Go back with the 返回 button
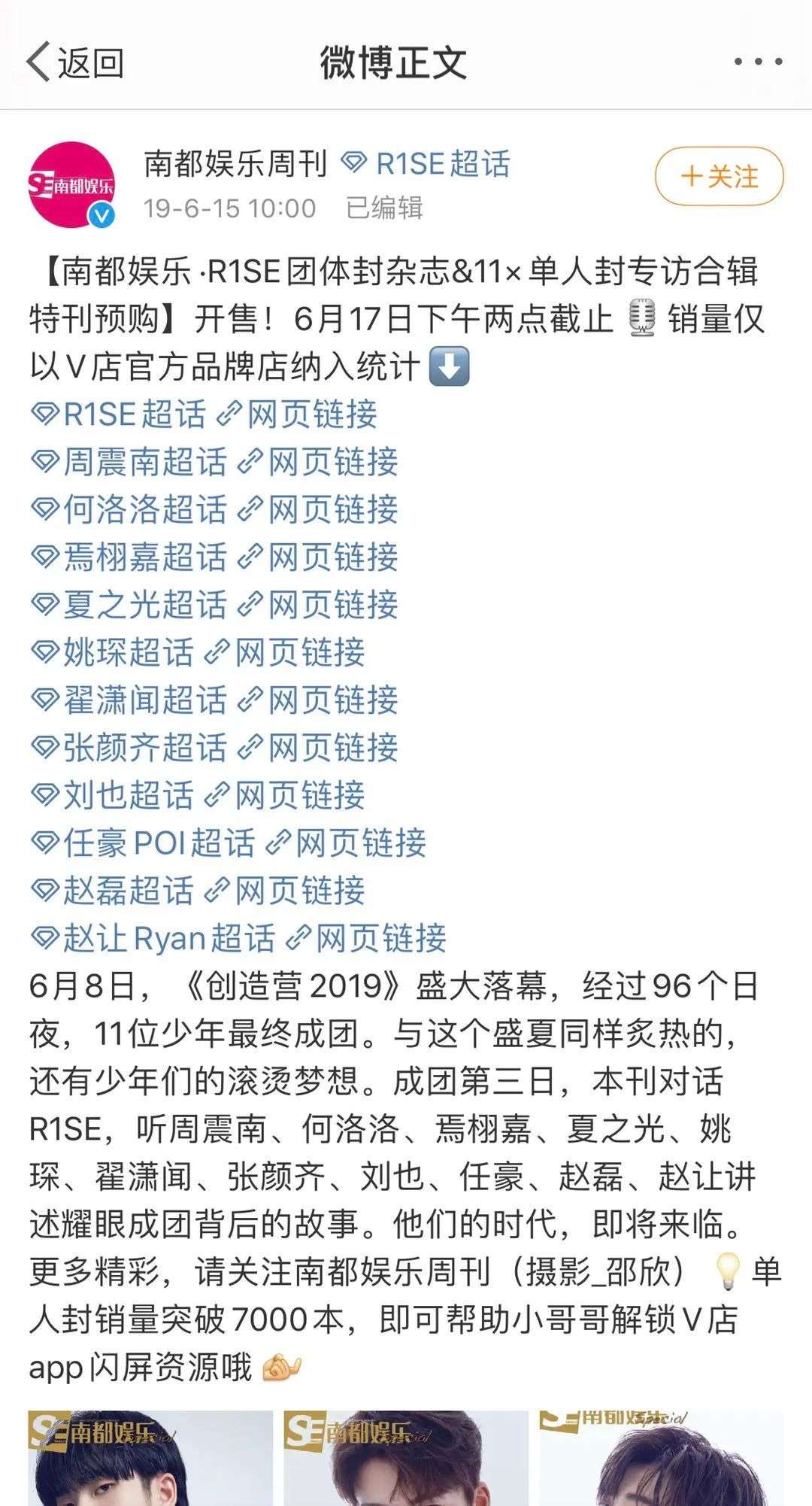 (75, 62)
